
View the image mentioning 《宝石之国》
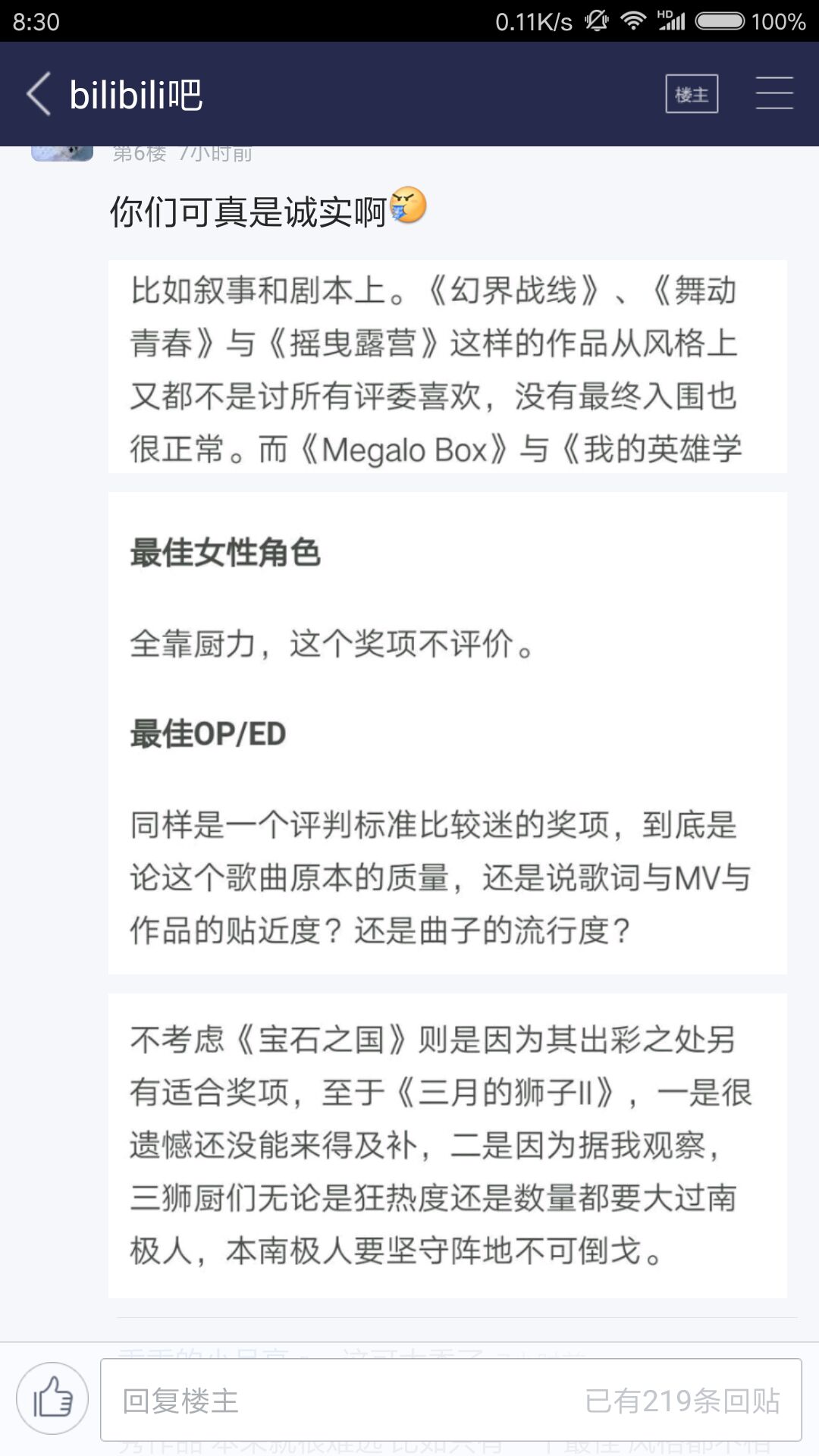(x=447, y=1145)
